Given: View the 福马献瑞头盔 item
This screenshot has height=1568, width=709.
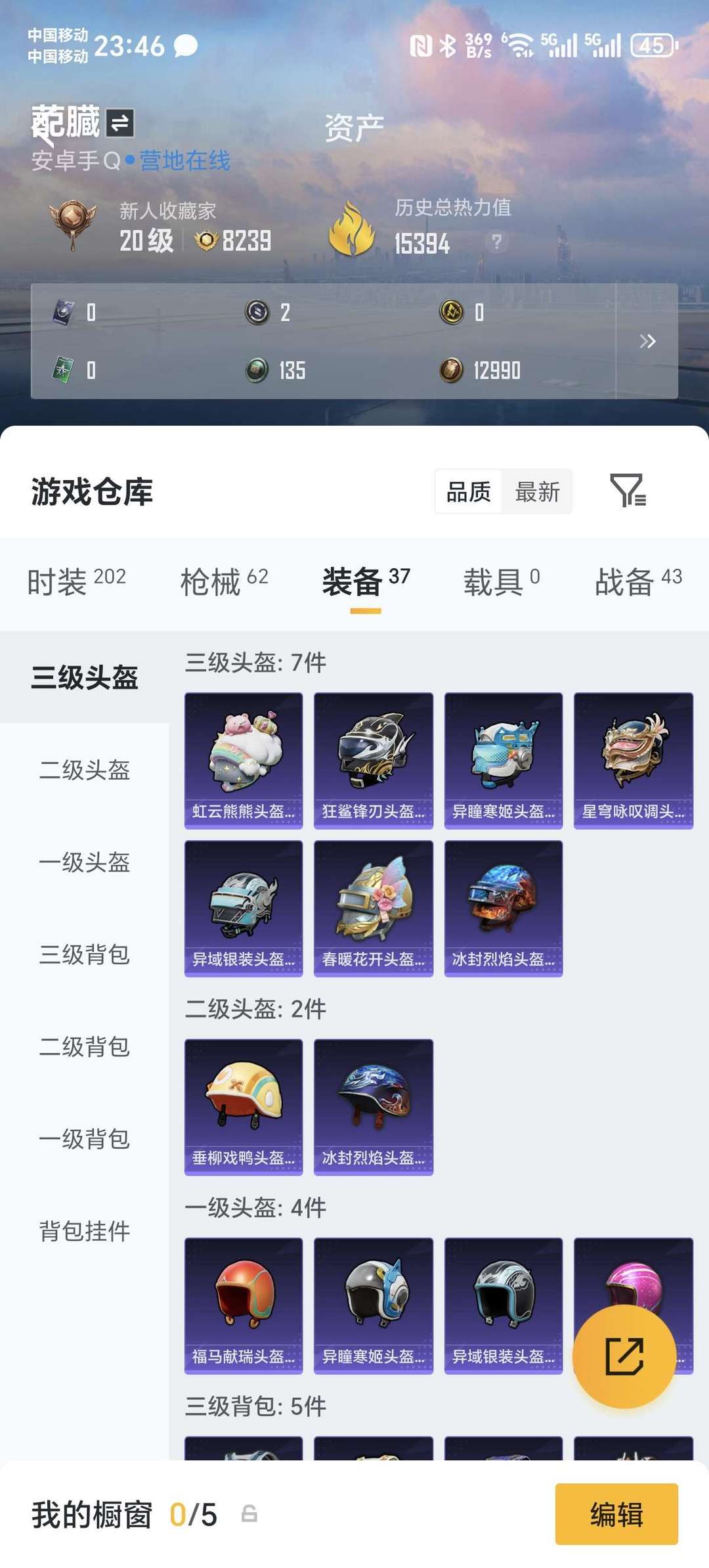Looking at the screenshot, I should pyautogui.click(x=244, y=1305).
